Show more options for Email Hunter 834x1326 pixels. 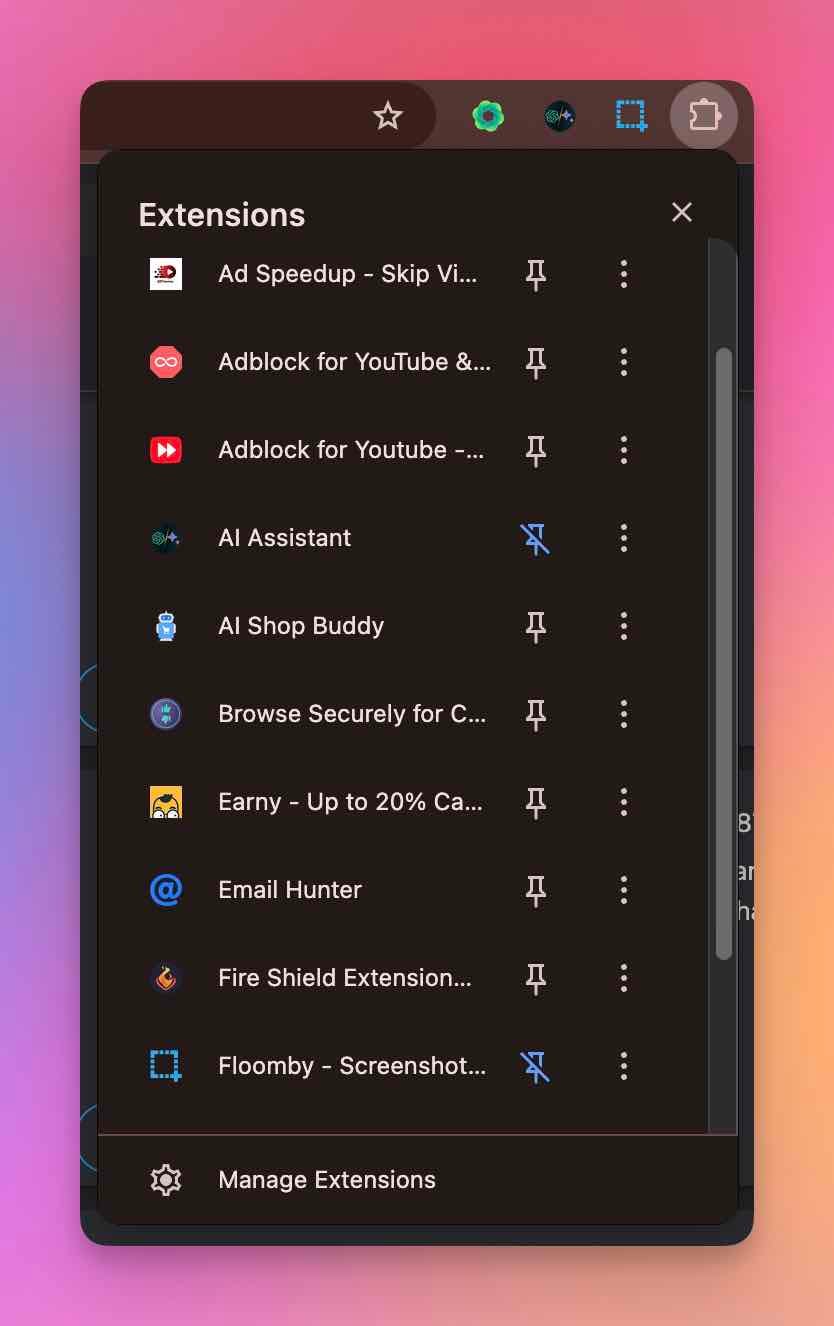(x=624, y=890)
